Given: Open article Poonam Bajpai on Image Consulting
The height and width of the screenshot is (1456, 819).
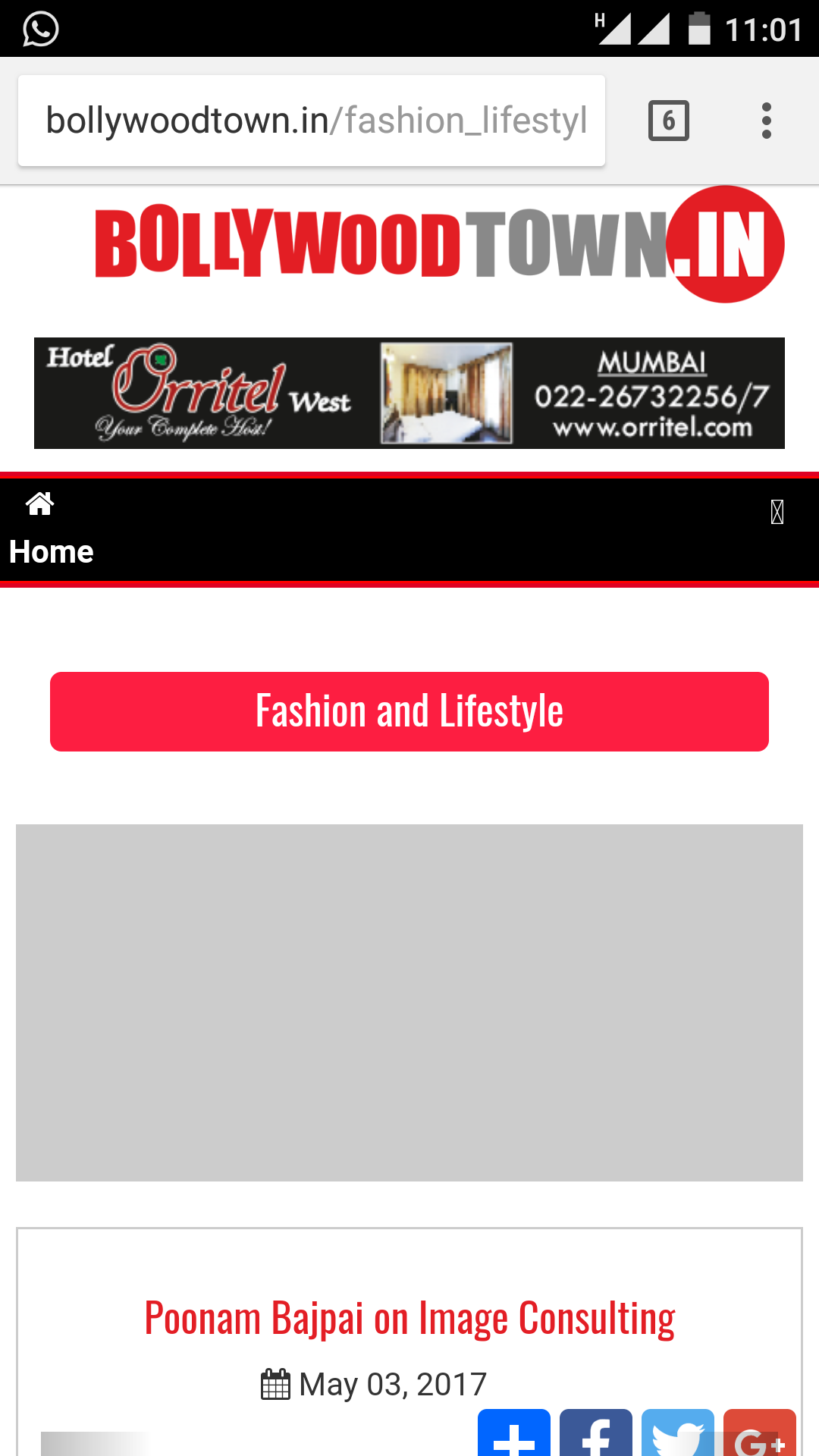Looking at the screenshot, I should (409, 1318).
